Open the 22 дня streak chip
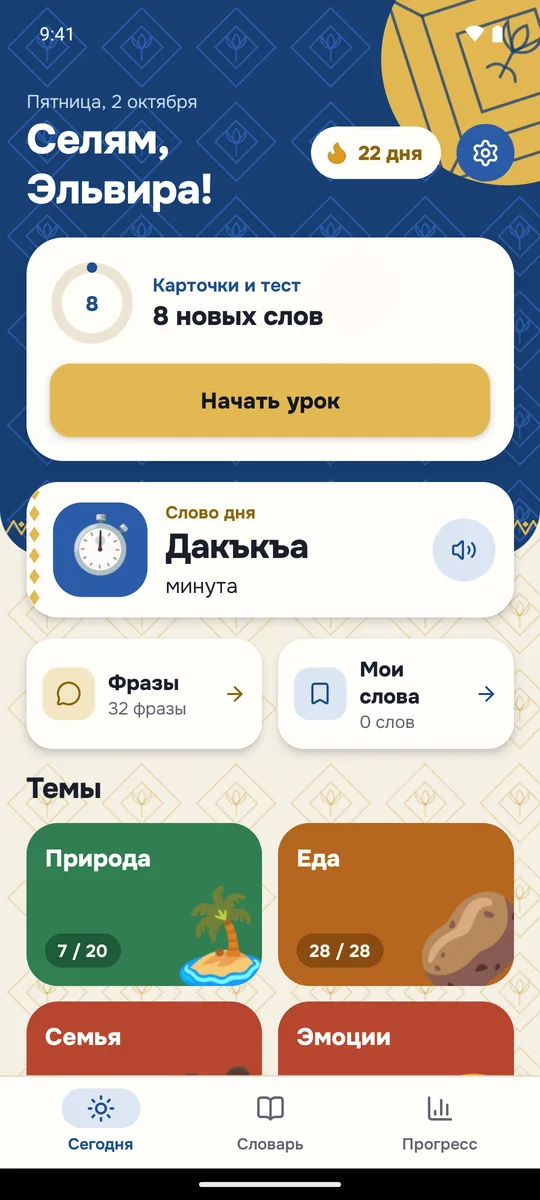The height and width of the screenshot is (1200, 540). click(376, 153)
